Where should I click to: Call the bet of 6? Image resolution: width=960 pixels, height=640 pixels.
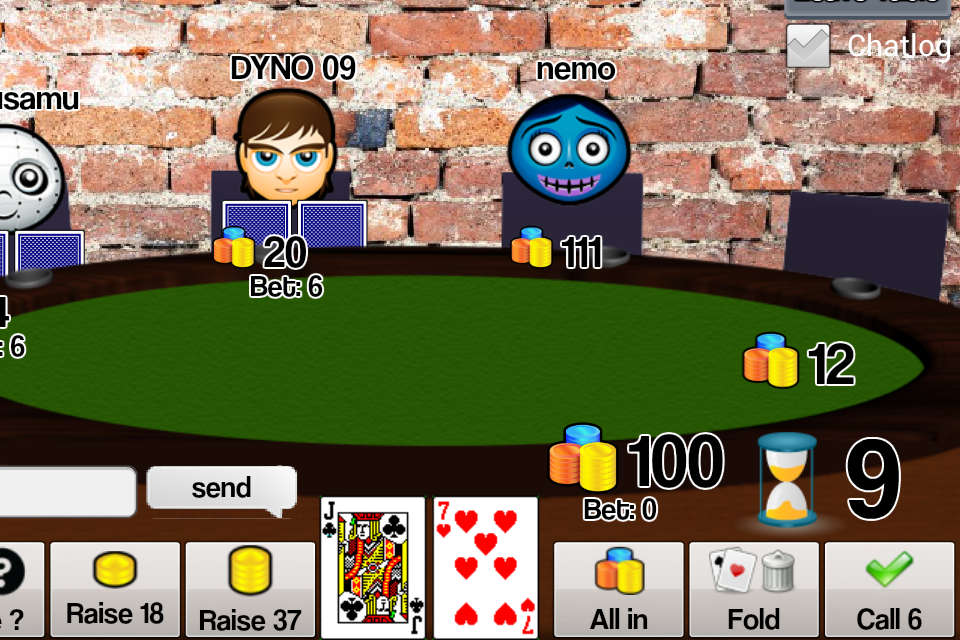click(889, 590)
